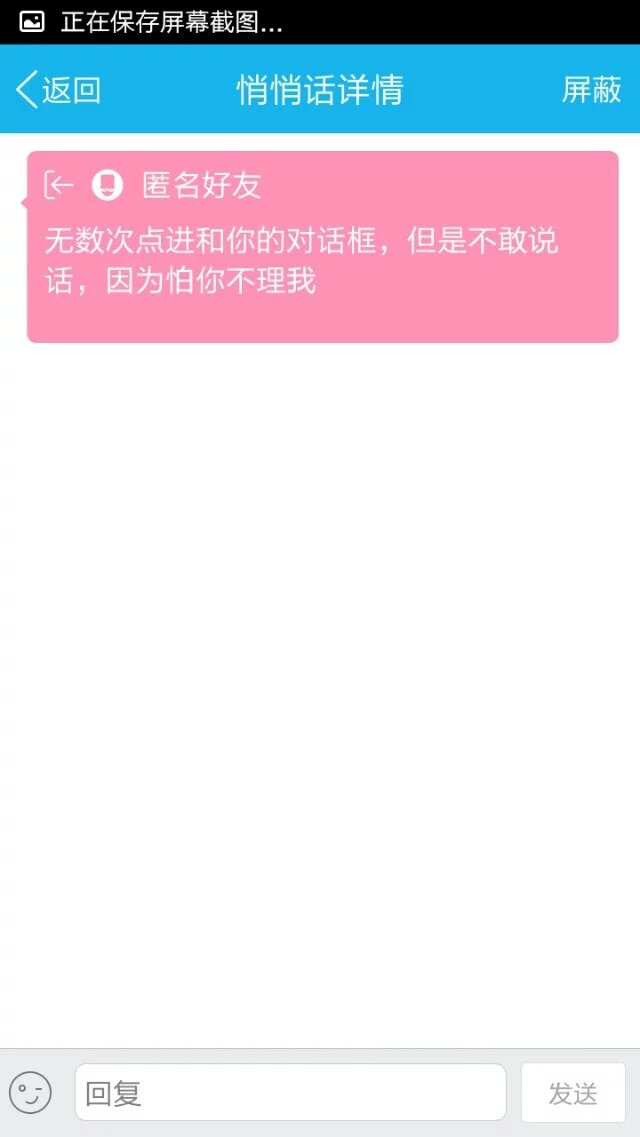Block this sender with 屏蔽
640x1137 pixels.
pos(591,90)
